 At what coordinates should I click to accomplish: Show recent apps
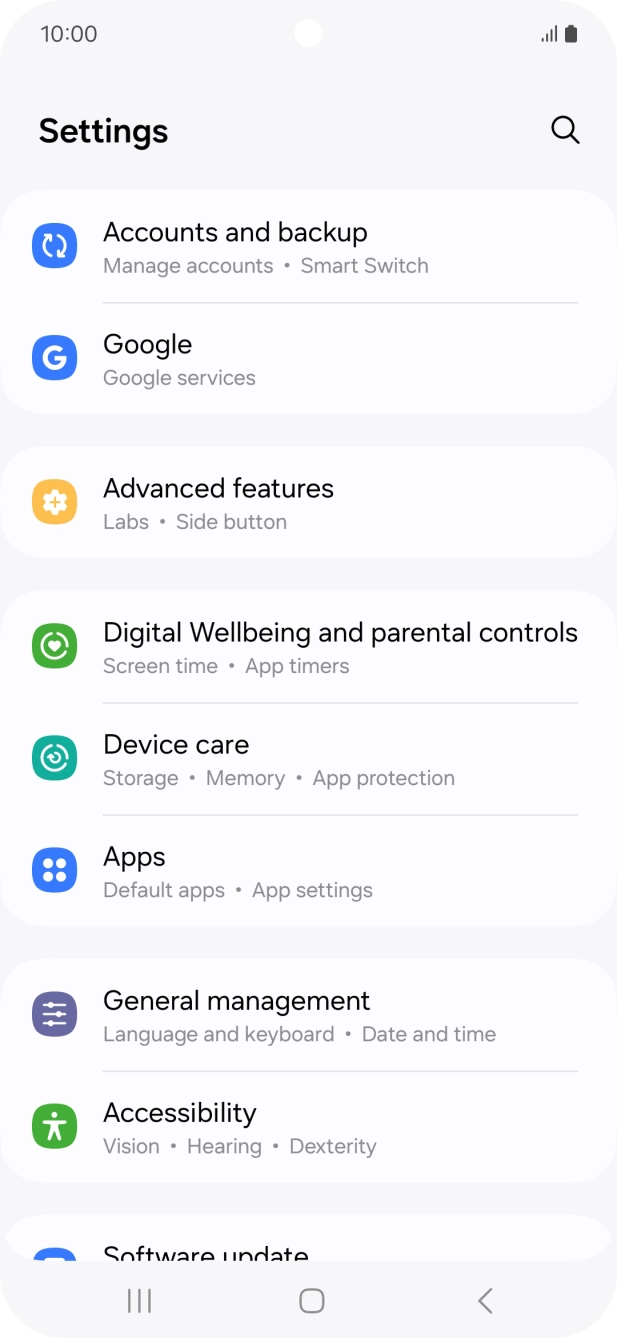tap(139, 1300)
